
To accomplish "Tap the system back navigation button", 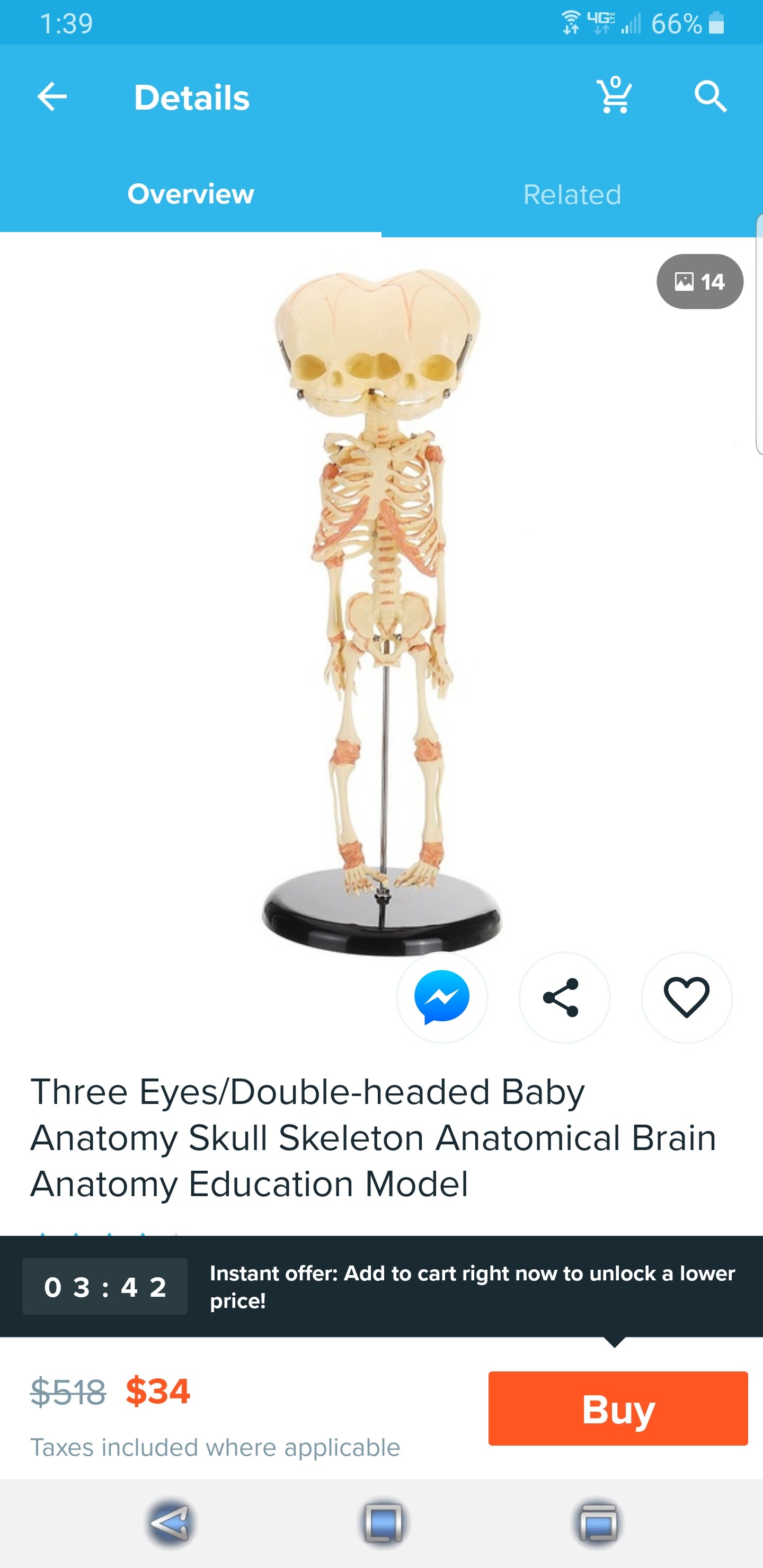I will click(x=171, y=1522).
